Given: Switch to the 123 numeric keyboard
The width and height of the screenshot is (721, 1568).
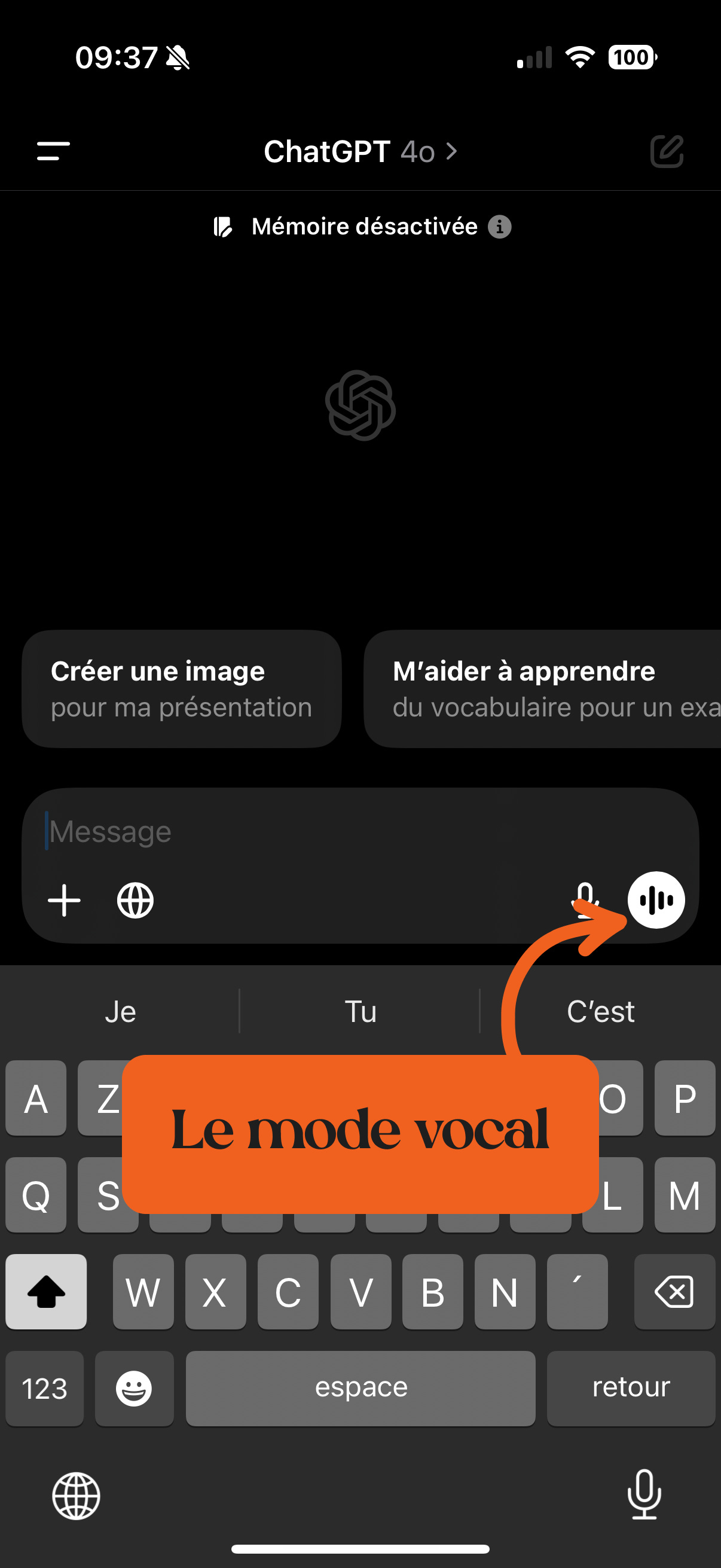Looking at the screenshot, I should 44,1388.
